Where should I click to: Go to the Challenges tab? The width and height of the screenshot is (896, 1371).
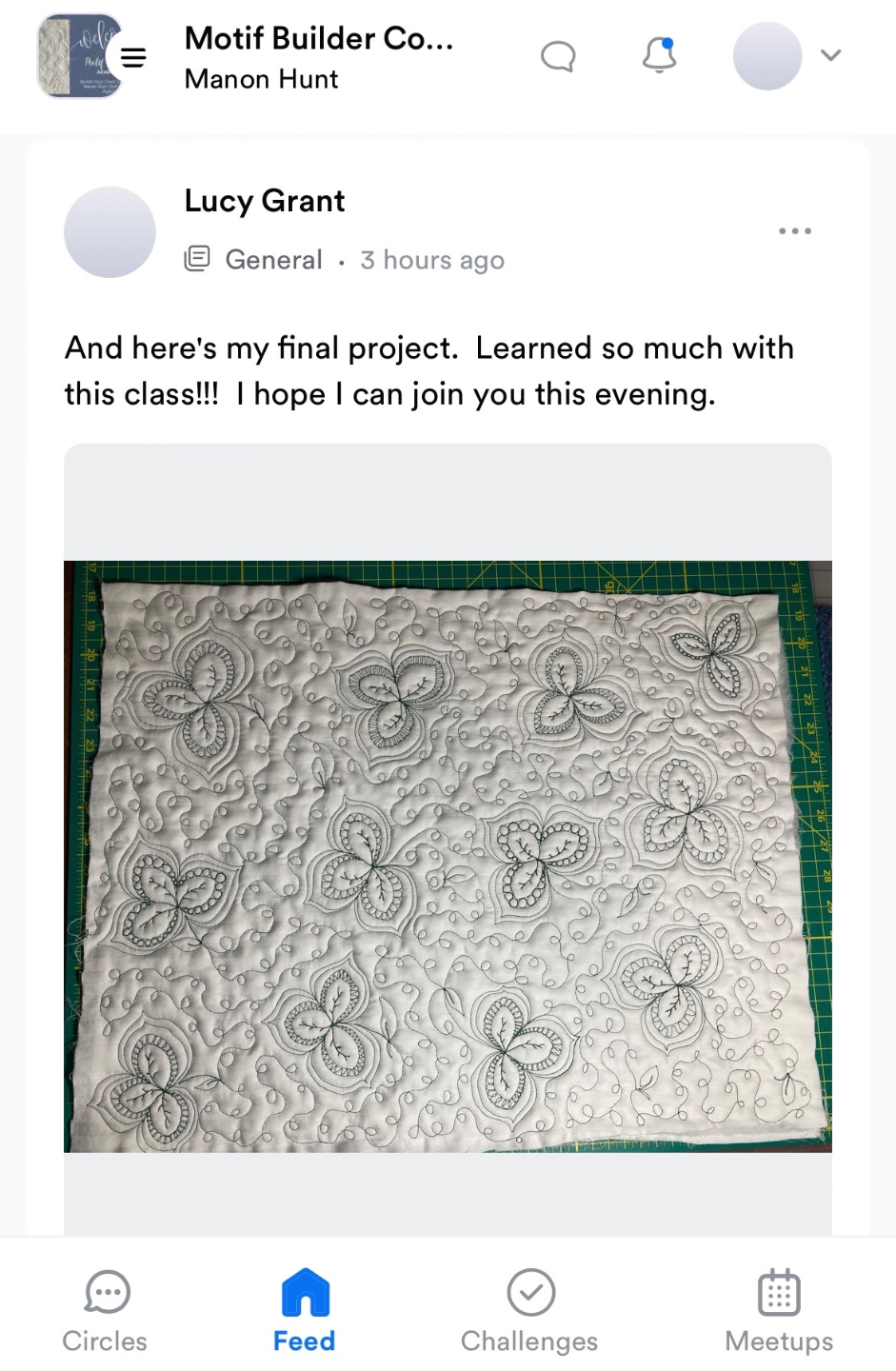tap(529, 1311)
